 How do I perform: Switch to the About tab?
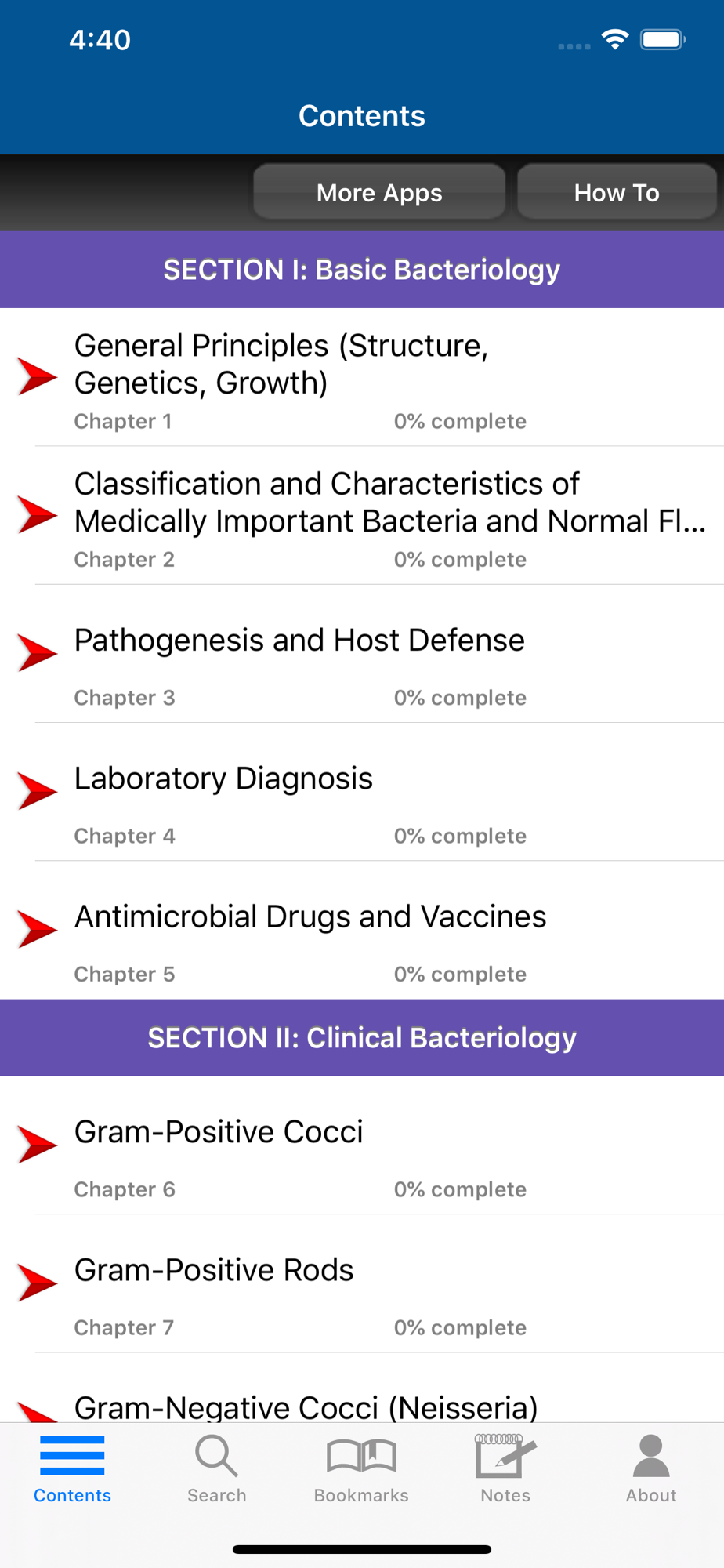coord(651,1469)
